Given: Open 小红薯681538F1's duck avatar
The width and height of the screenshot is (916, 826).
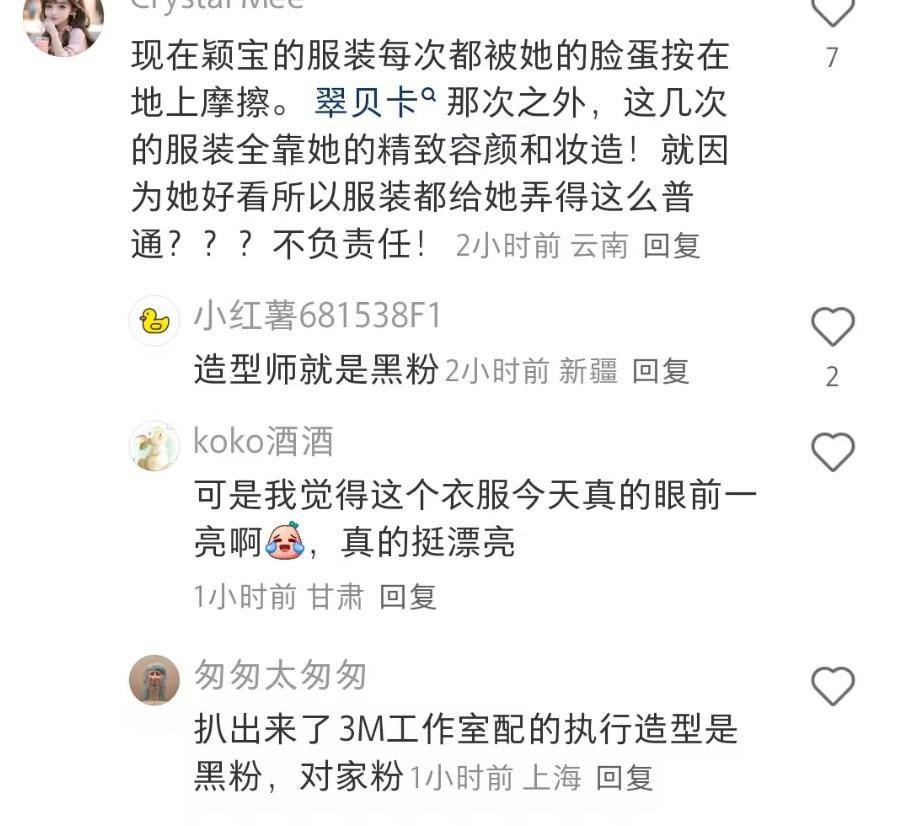Looking at the screenshot, I should [154, 320].
